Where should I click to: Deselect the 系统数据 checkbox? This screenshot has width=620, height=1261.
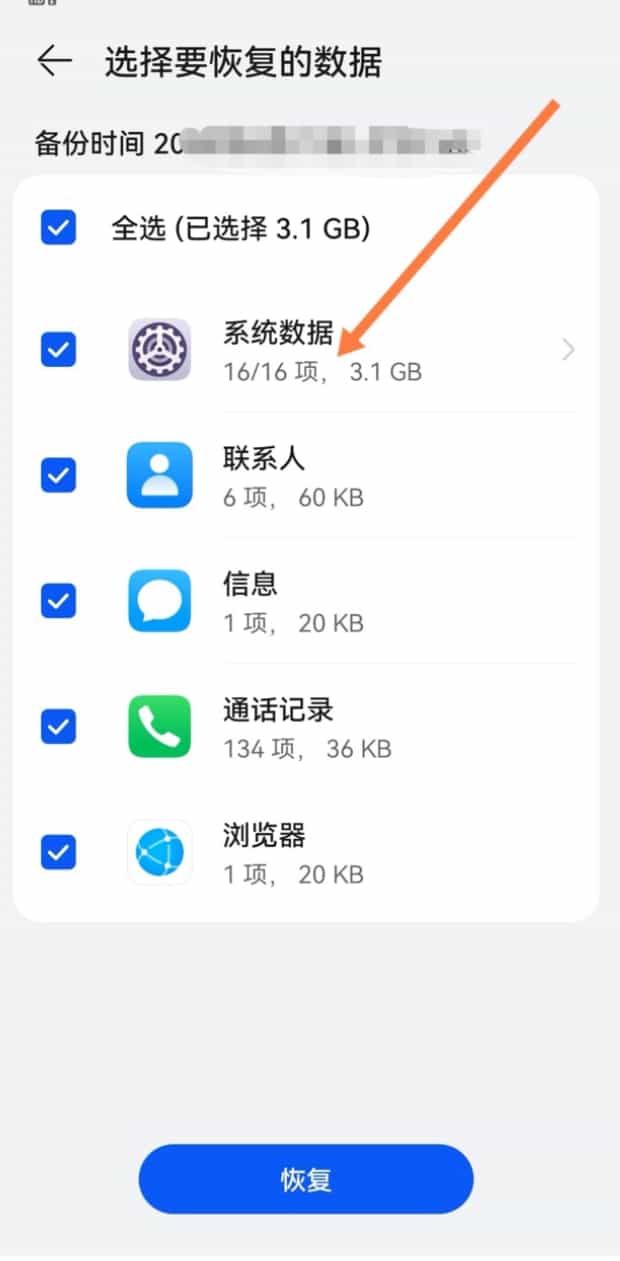pyautogui.click(x=58, y=349)
